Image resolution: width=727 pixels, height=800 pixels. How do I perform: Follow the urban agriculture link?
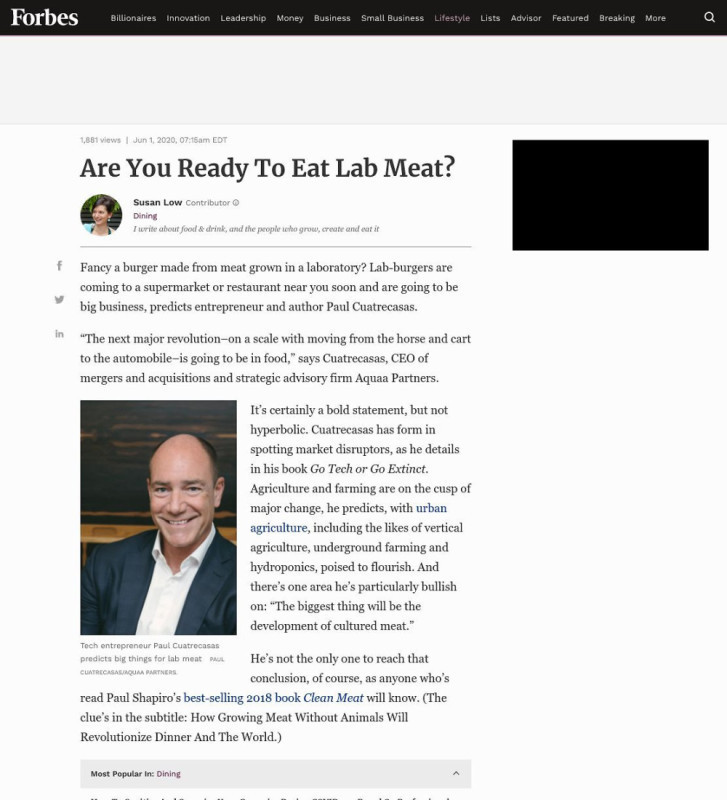tap(431, 508)
